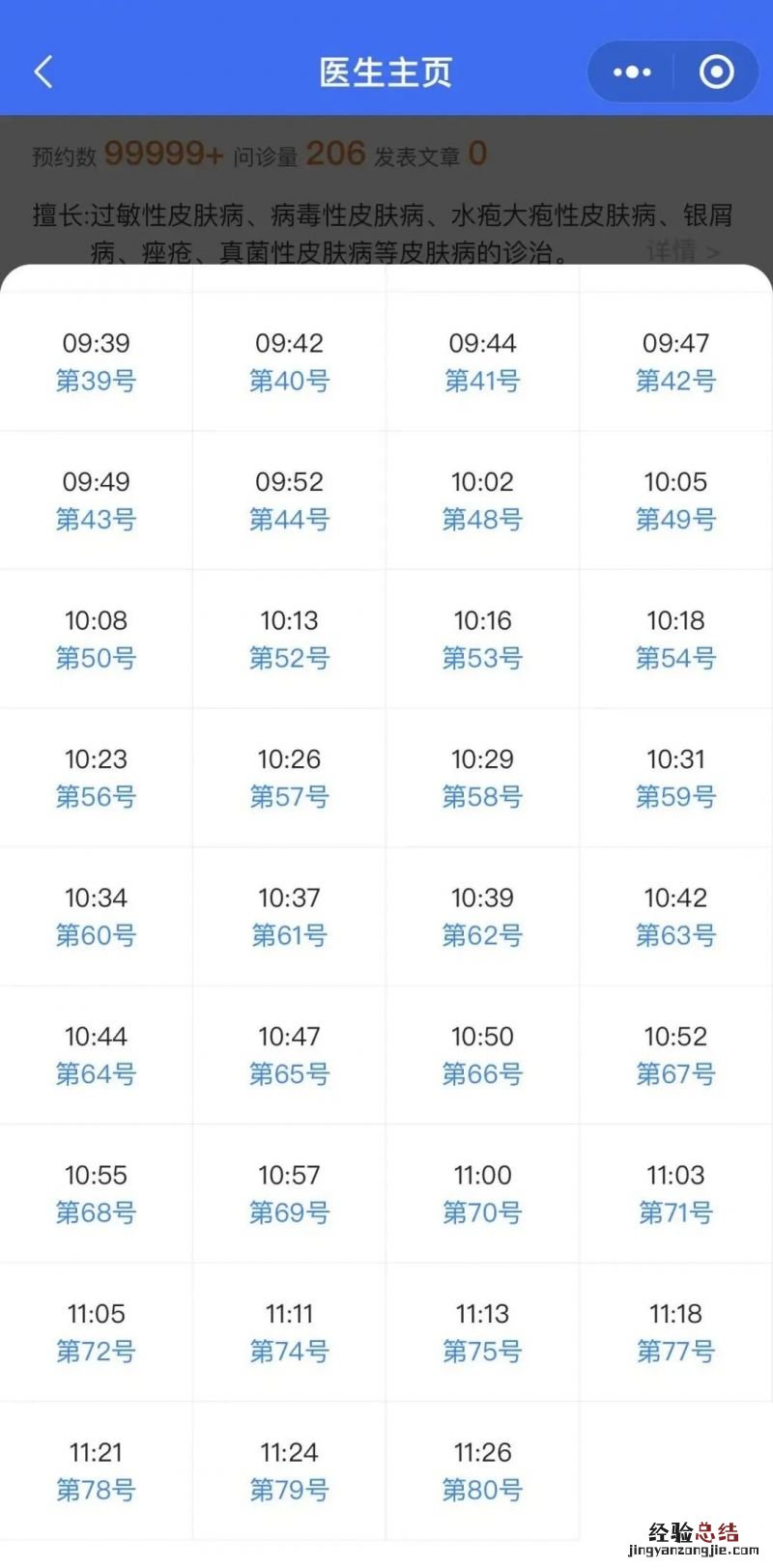Screen dimensions: 773x1568
Task: Book the 10:02 slot number 48
Action: coord(482,500)
